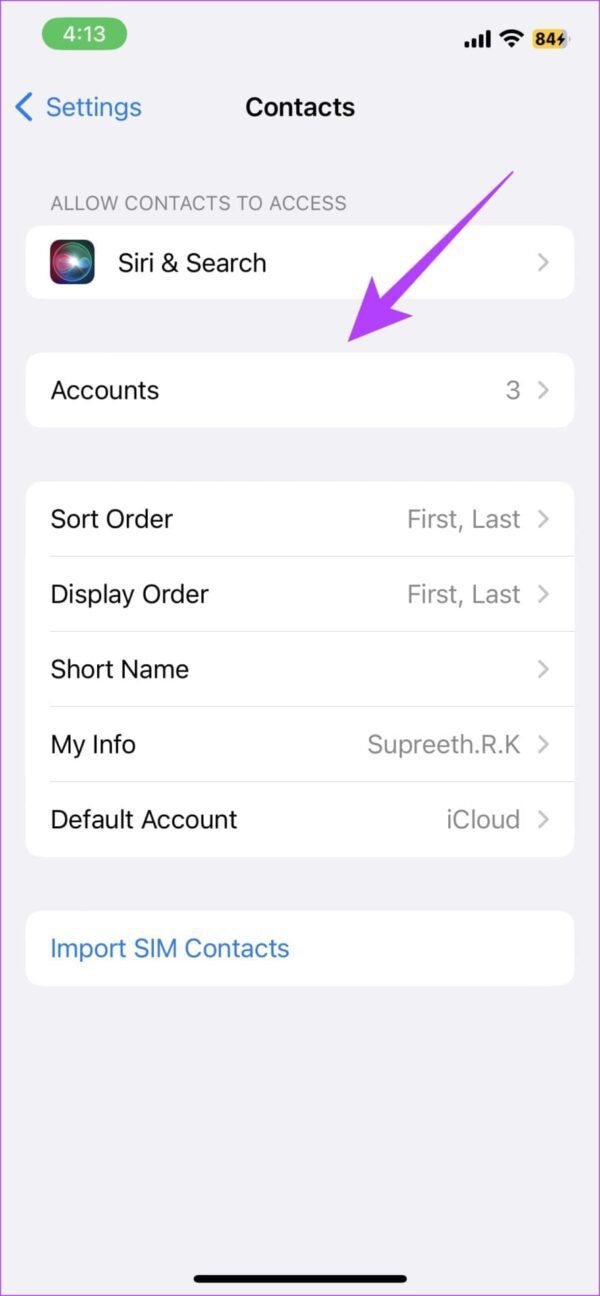Select the My Info row

(300, 744)
